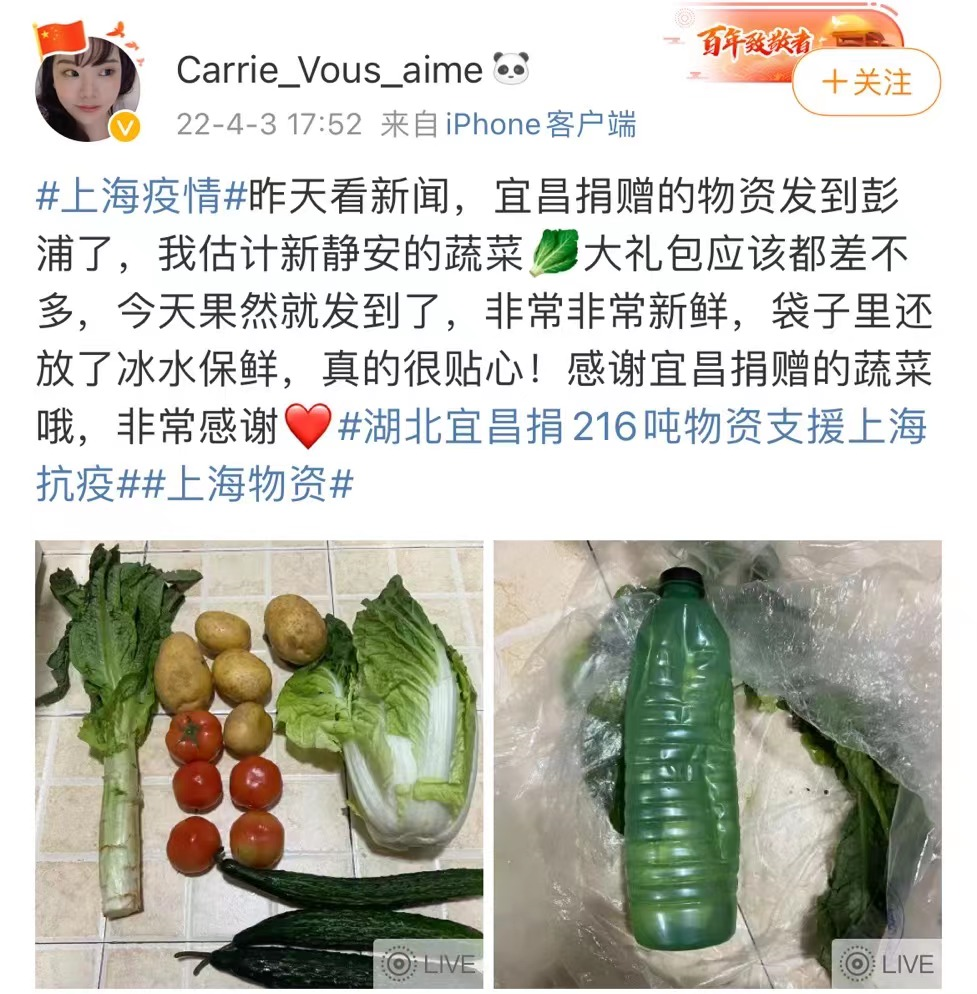This screenshot has height=994, width=977.
Task: View the vegetables photo in full
Action: [x=259, y=765]
